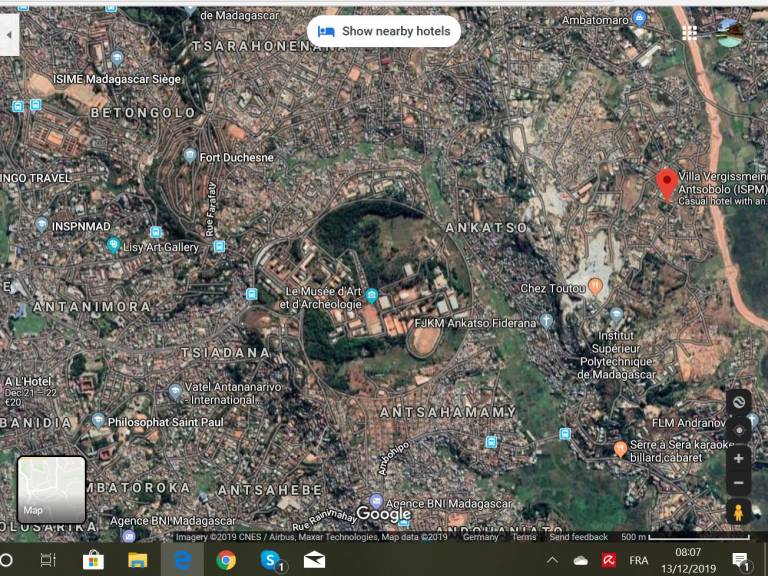This screenshot has height=576, width=768.
Task: Open FJKM Ankatso Fiderana marker
Action: point(546,321)
